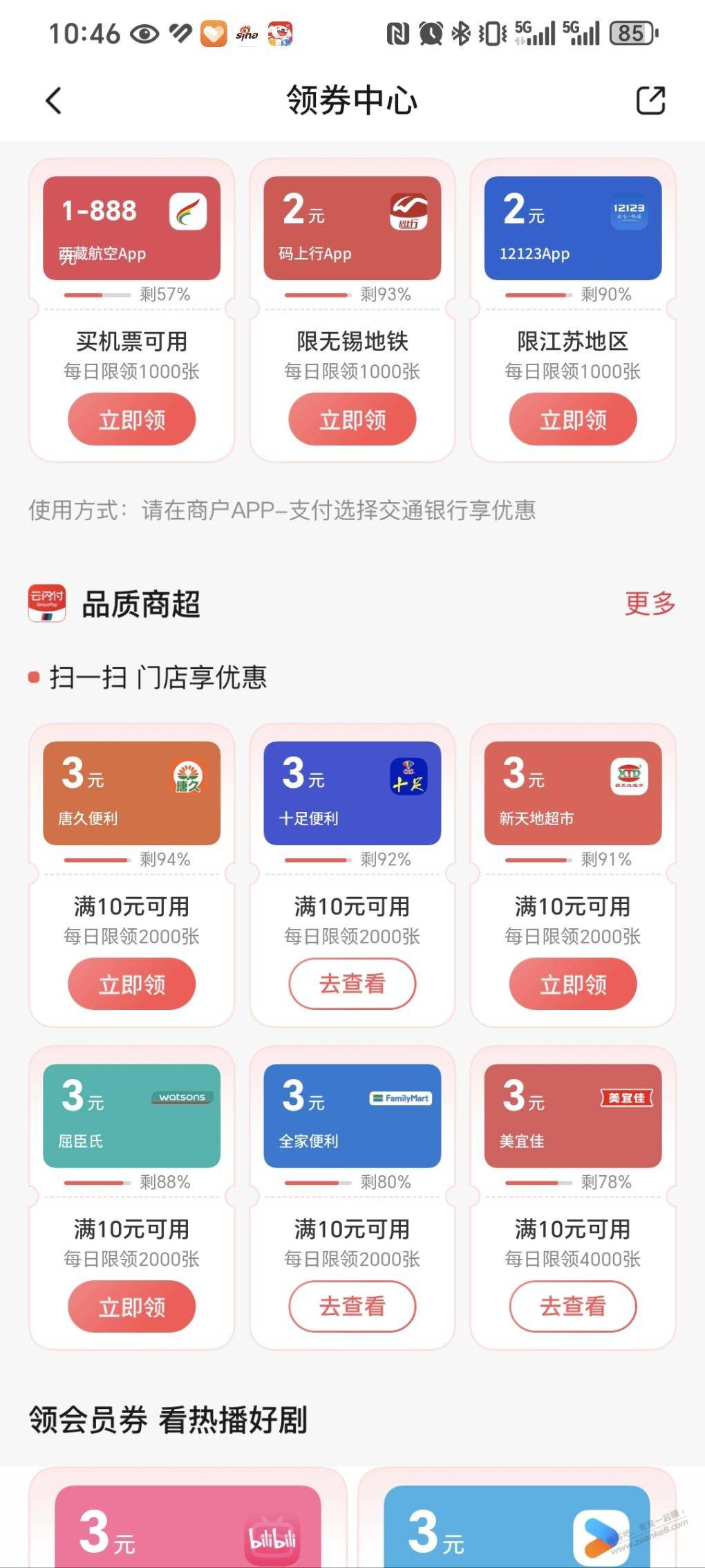Tap 立即领 for 码上行App coupon
705x1568 pixels.
point(352,419)
